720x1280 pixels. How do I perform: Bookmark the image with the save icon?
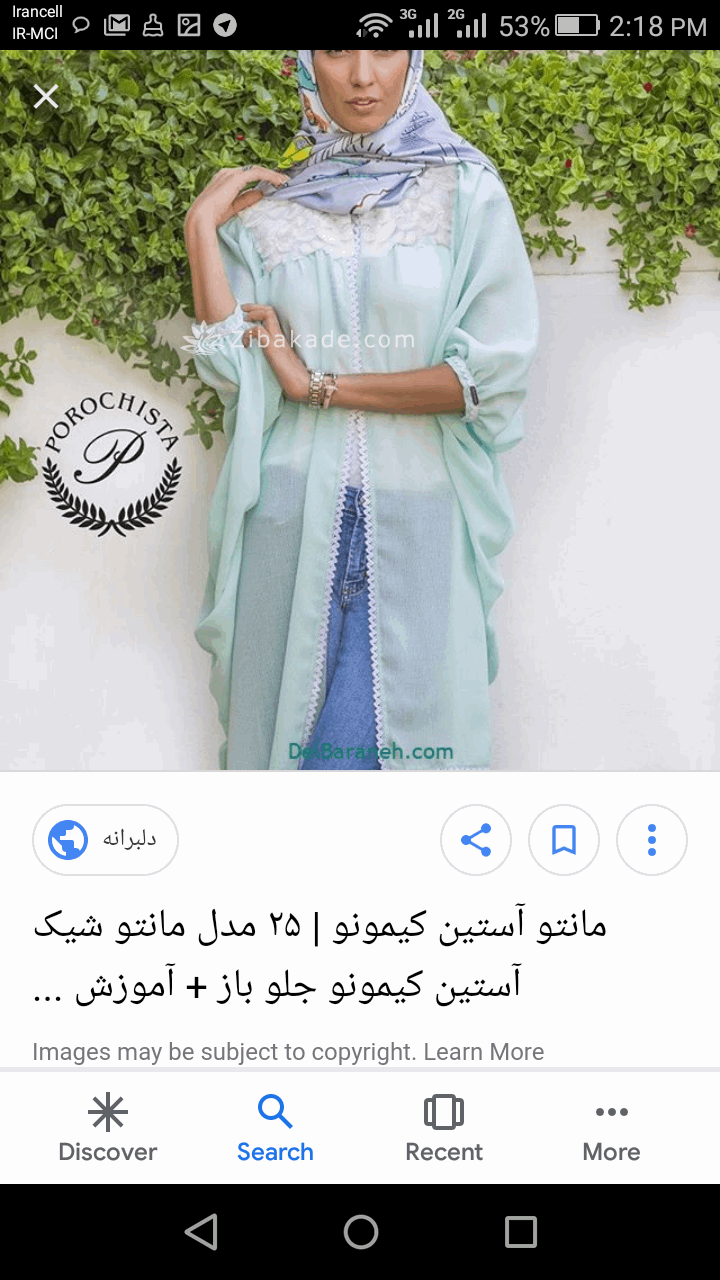click(x=563, y=840)
